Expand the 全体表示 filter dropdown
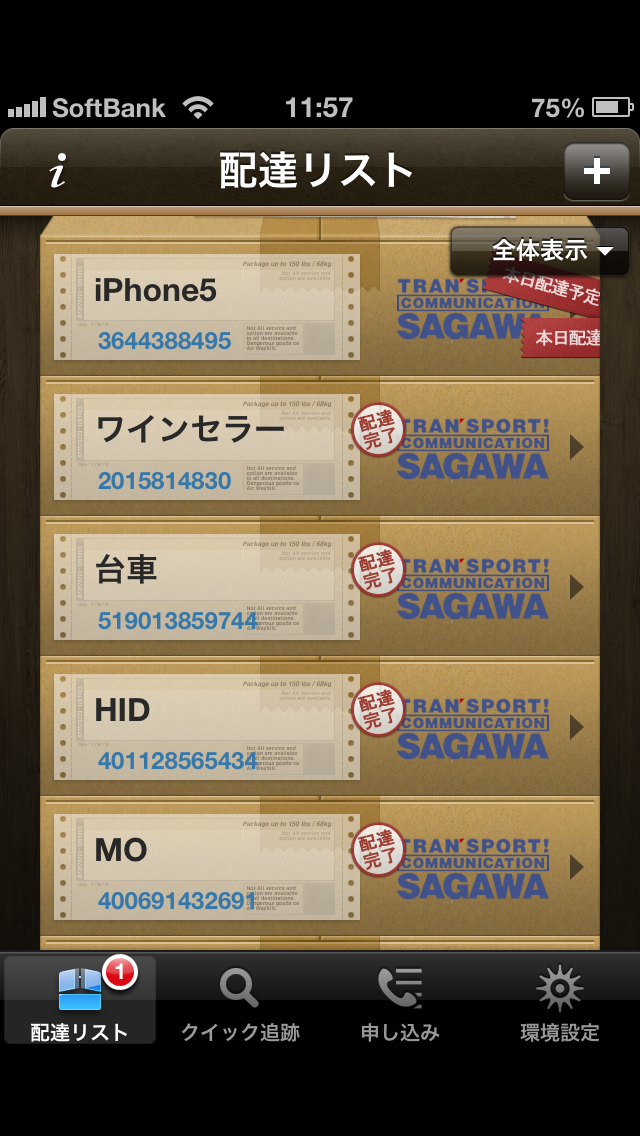640x1136 pixels. tap(539, 250)
